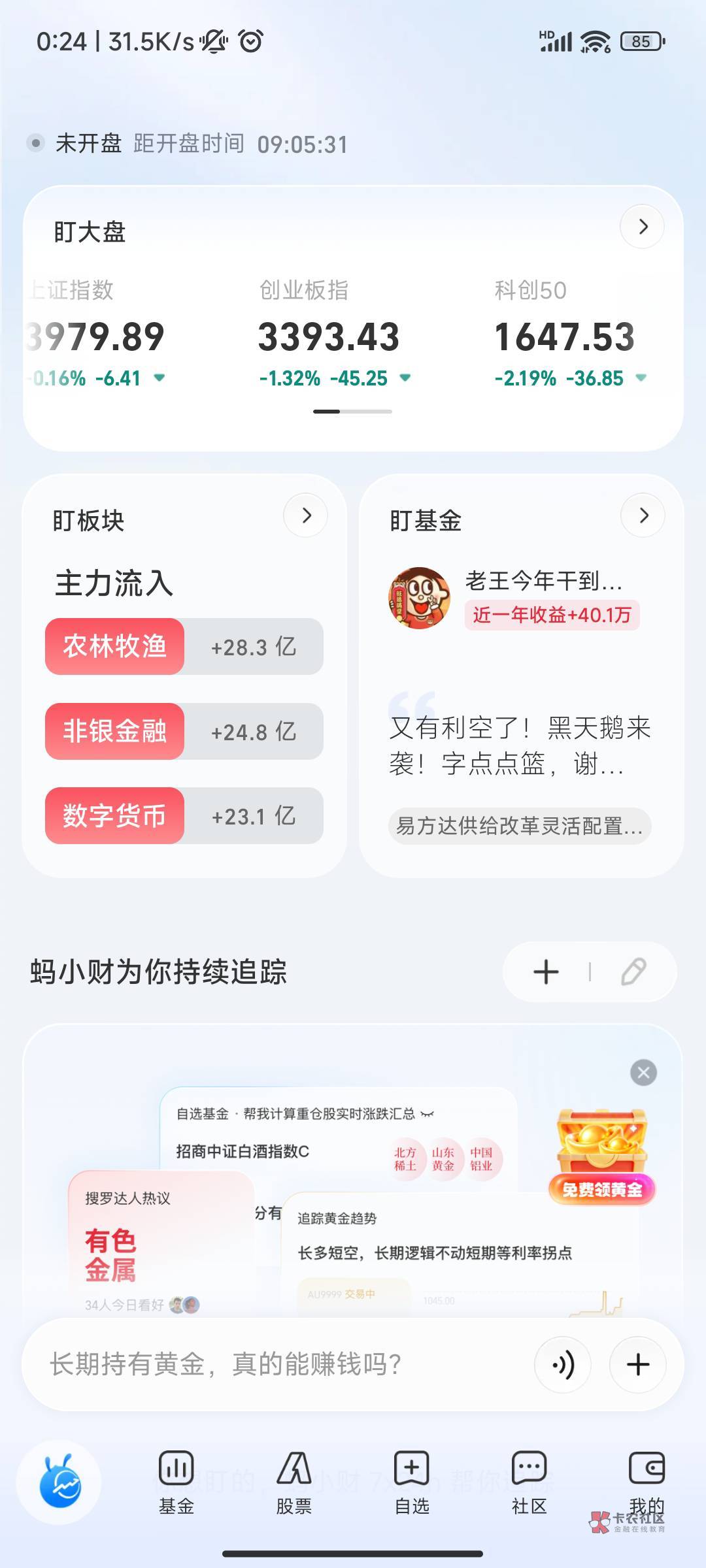706x1568 pixels.
Task: Tap the ask box about holding gold
Action: click(275, 1364)
